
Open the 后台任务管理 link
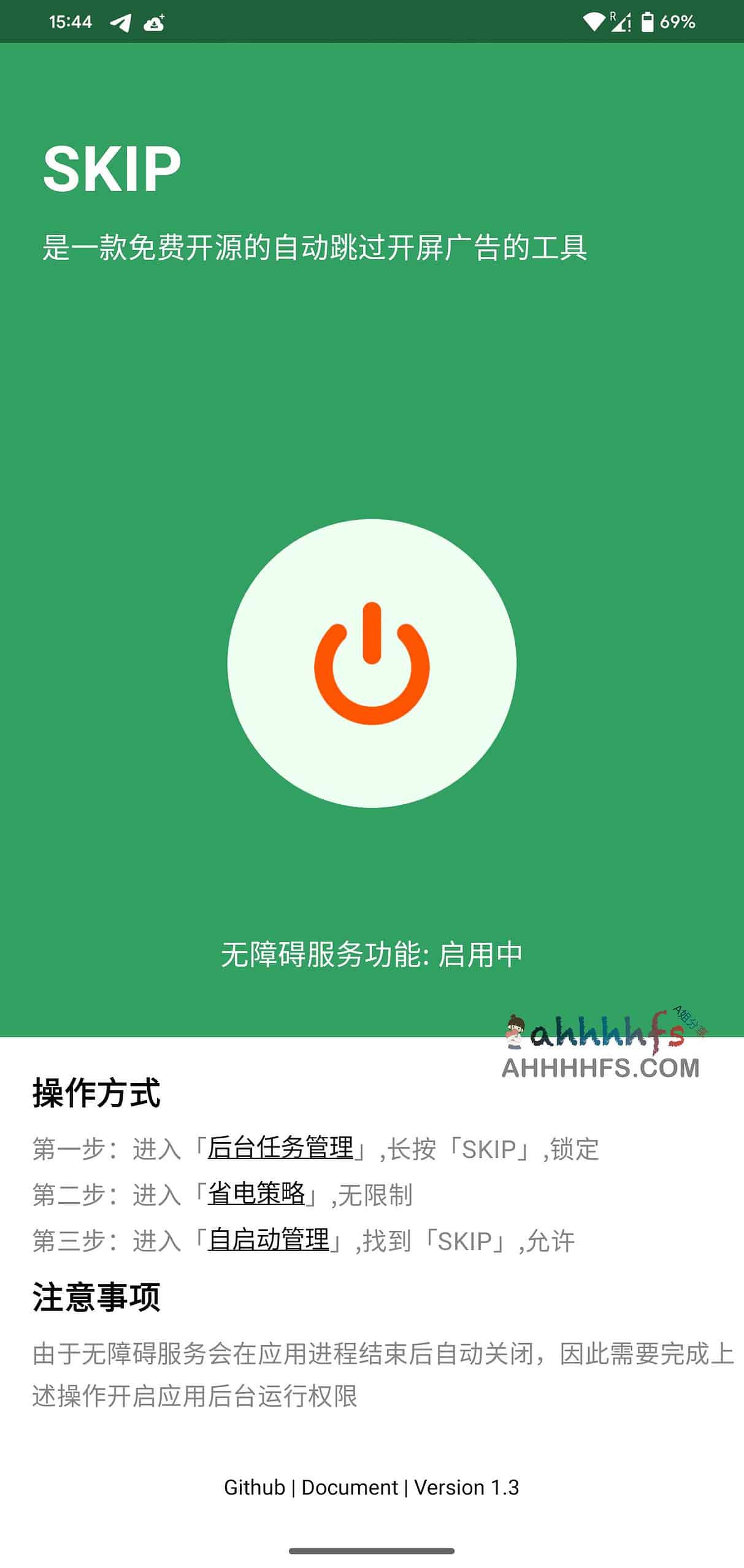coord(280,1147)
